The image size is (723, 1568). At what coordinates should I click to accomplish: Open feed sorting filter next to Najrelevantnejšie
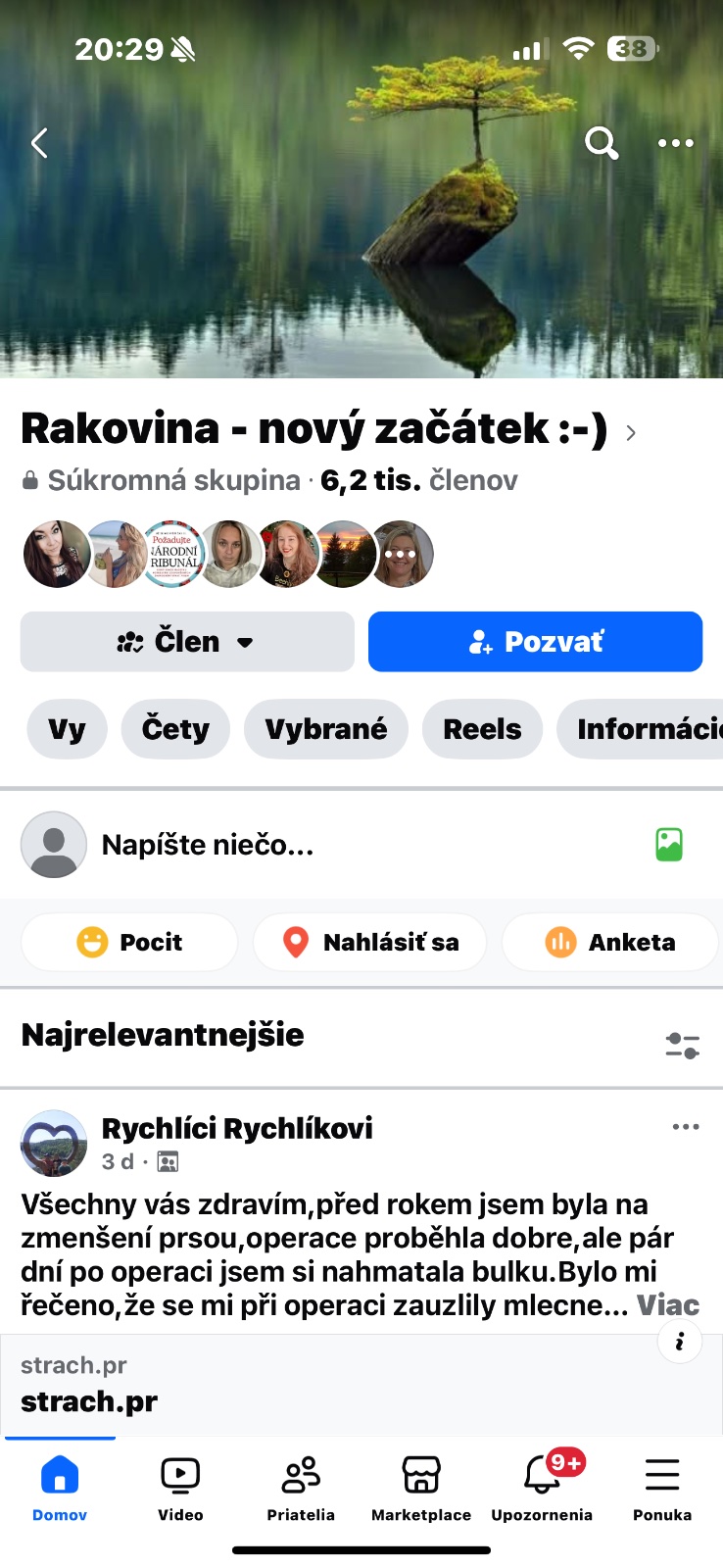[682, 1046]
